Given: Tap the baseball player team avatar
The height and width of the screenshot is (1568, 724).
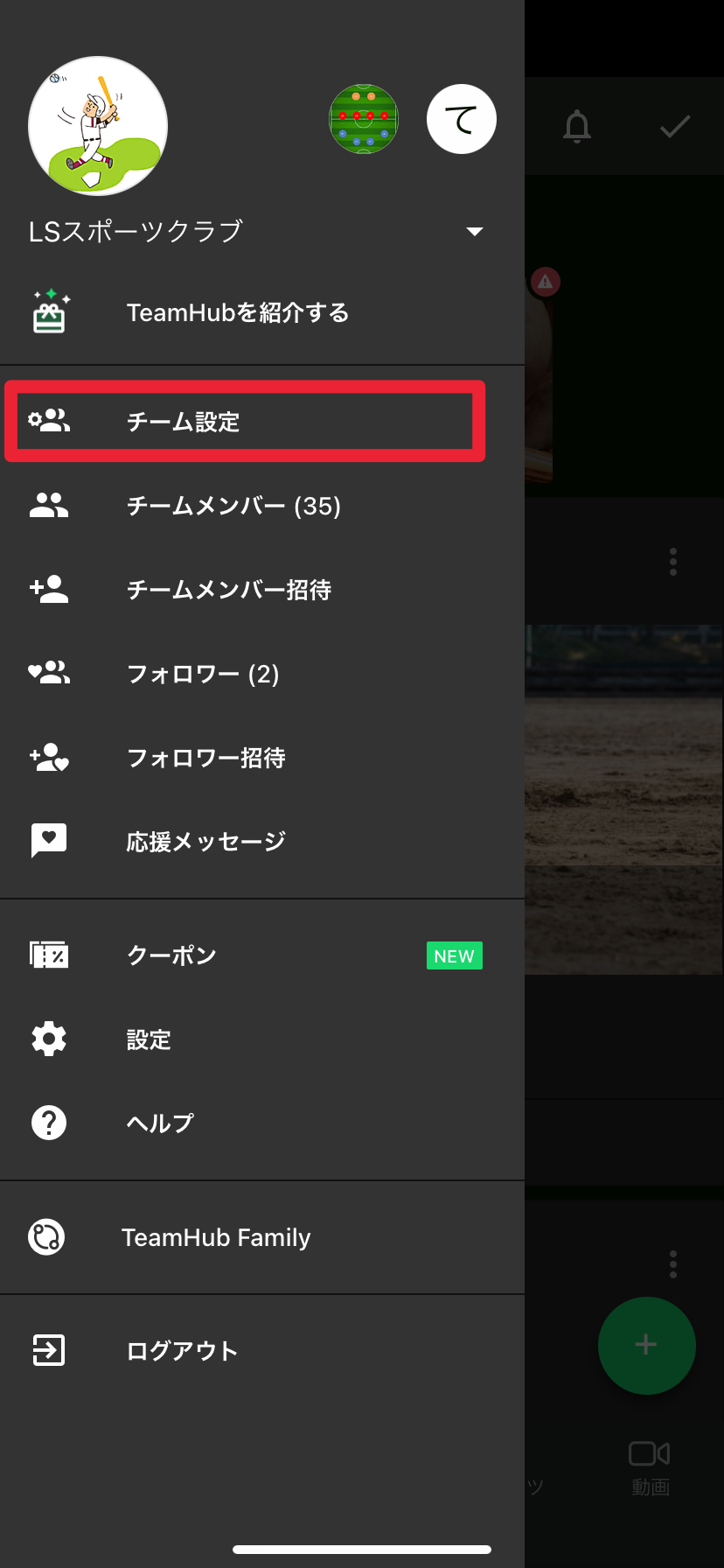Looking at the screenshot, I should (98, 126).
